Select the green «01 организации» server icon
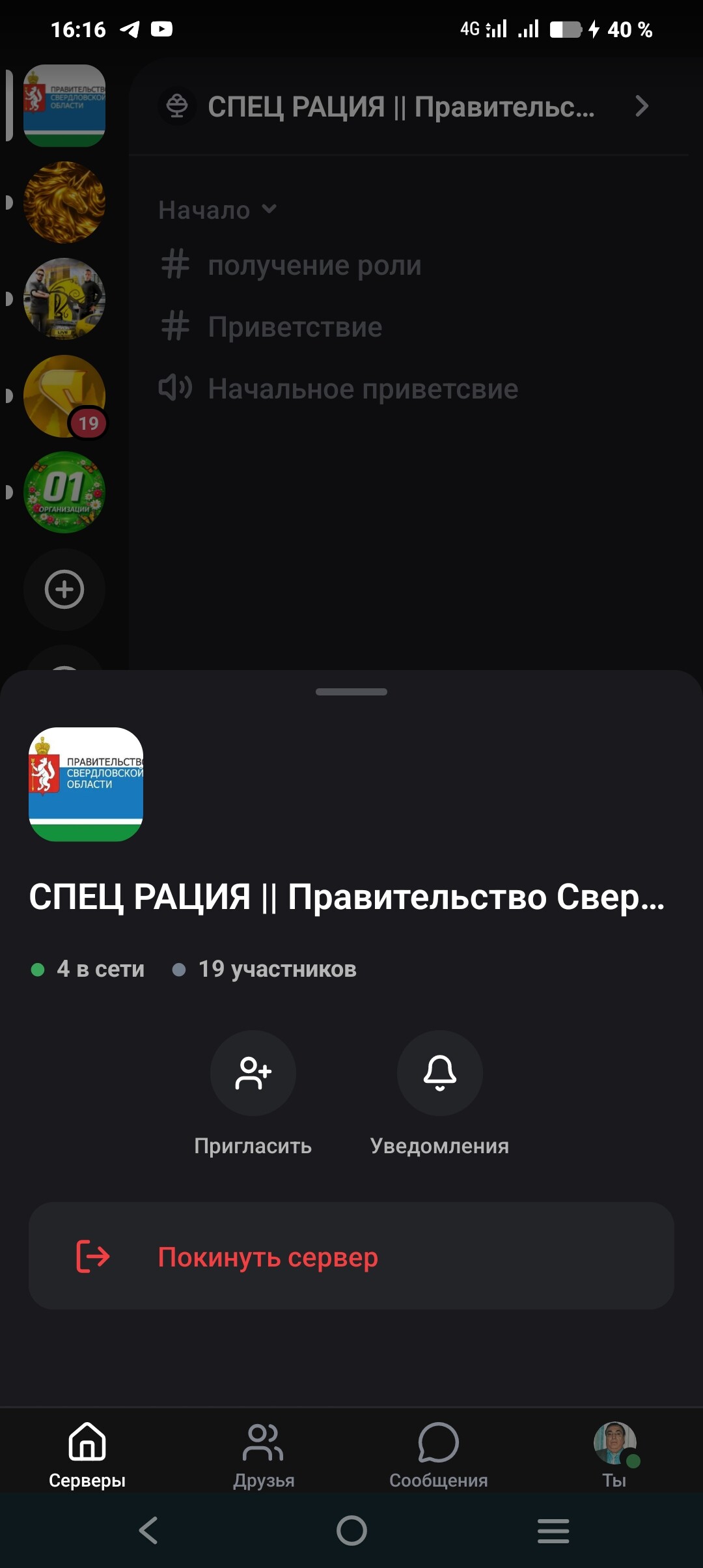The height and width of the screenshot is (1568, 703). (63, 493)
